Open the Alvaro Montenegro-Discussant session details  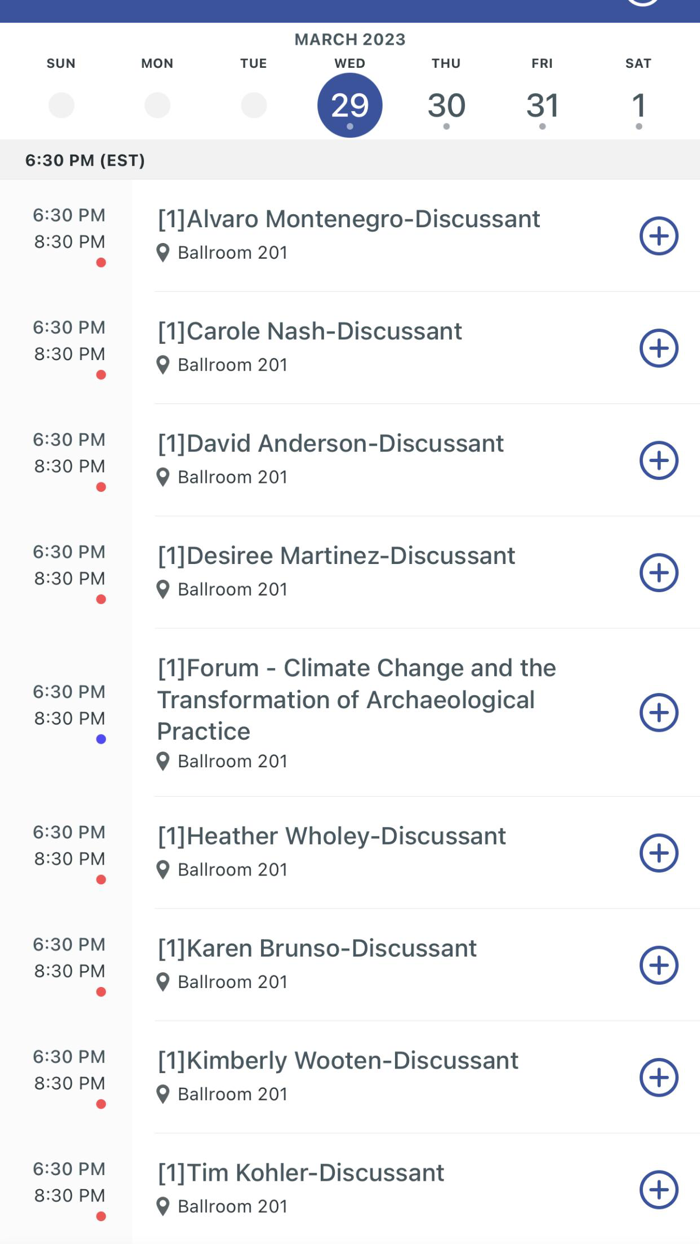pyautogui.click(x=349, y=220)
